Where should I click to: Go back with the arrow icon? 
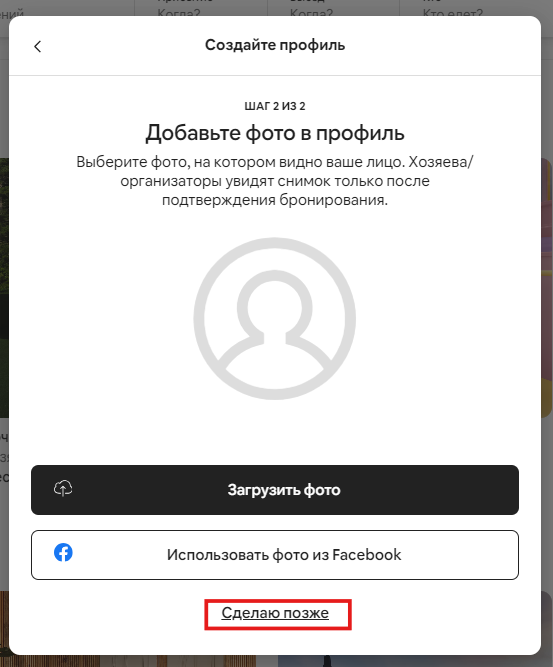pos(37,46)
